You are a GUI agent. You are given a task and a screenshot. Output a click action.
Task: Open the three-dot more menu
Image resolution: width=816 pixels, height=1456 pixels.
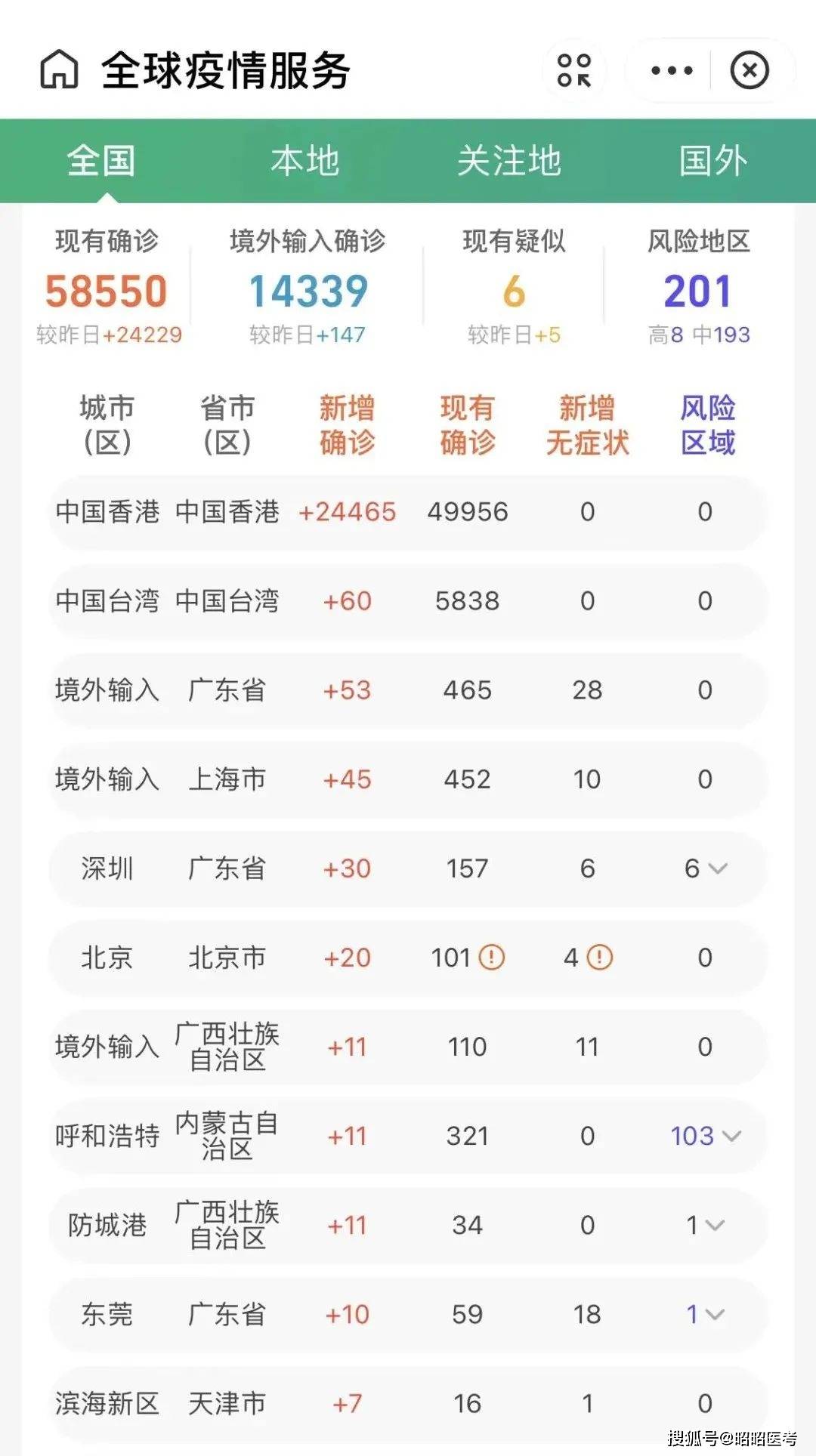(671, 70)
